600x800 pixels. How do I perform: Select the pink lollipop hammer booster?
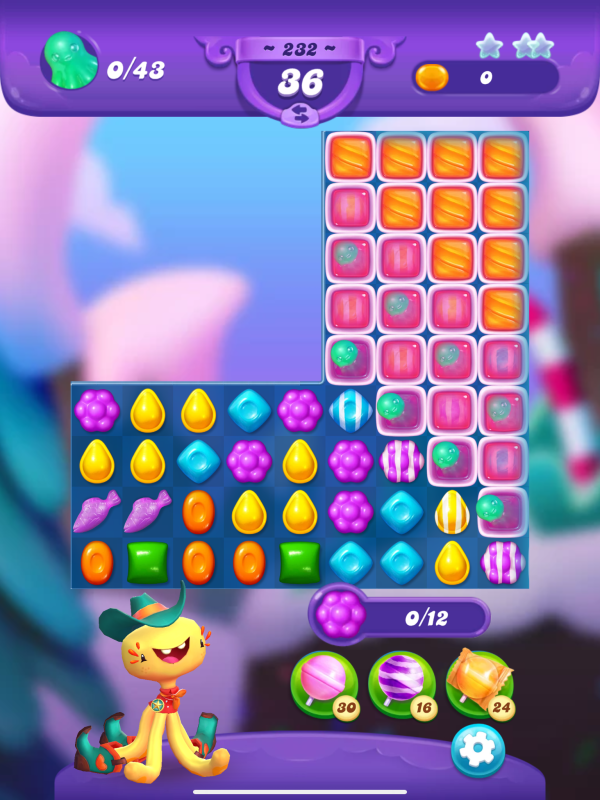tap(322, 681)
